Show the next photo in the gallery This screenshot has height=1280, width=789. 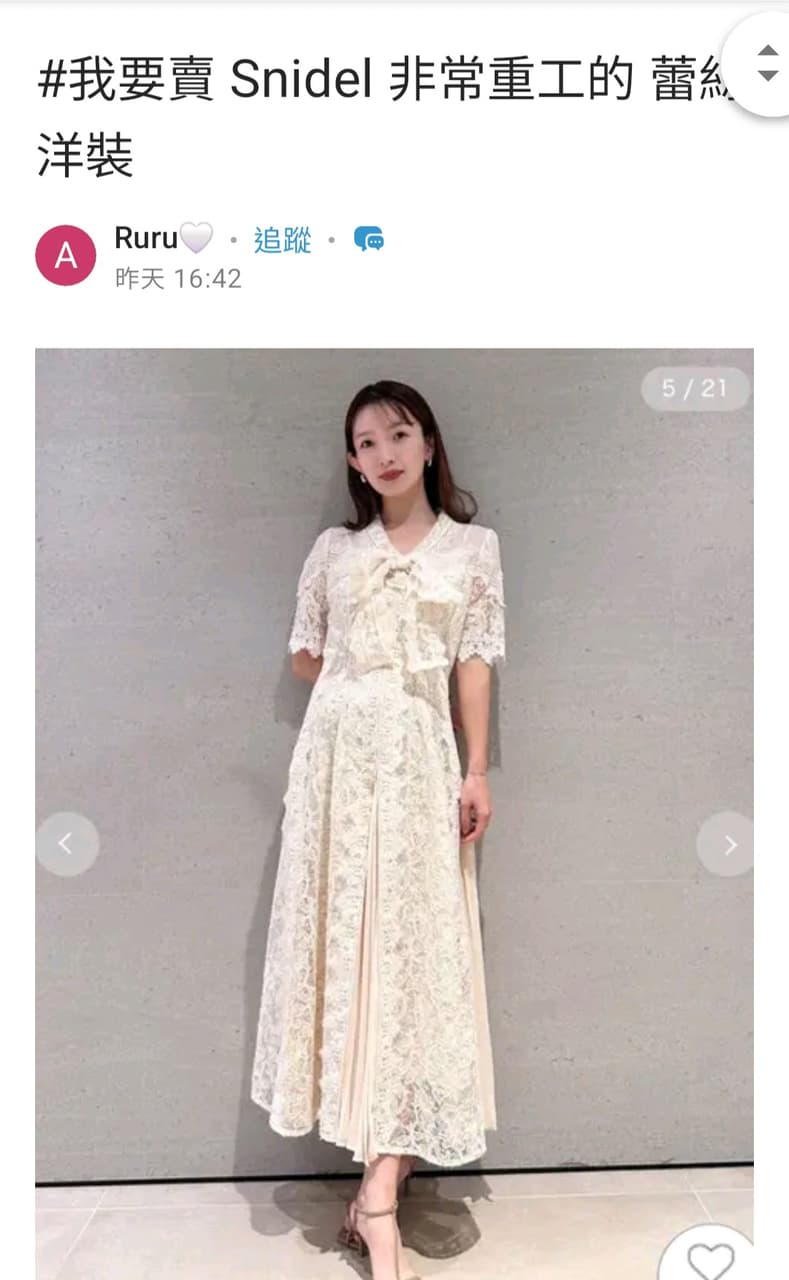pyautogui.click(x=728, y=845)
